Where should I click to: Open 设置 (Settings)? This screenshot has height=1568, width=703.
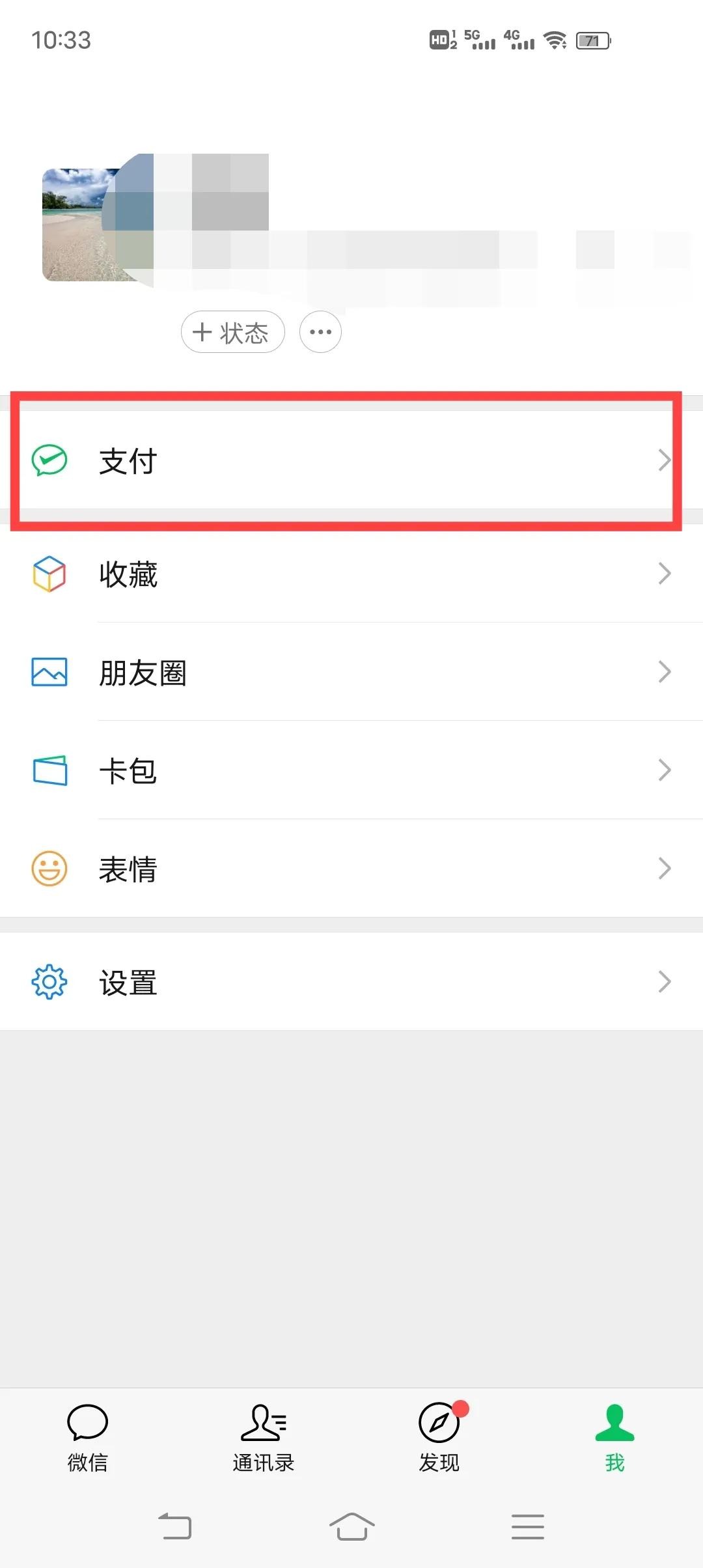(x=351, y=982)
